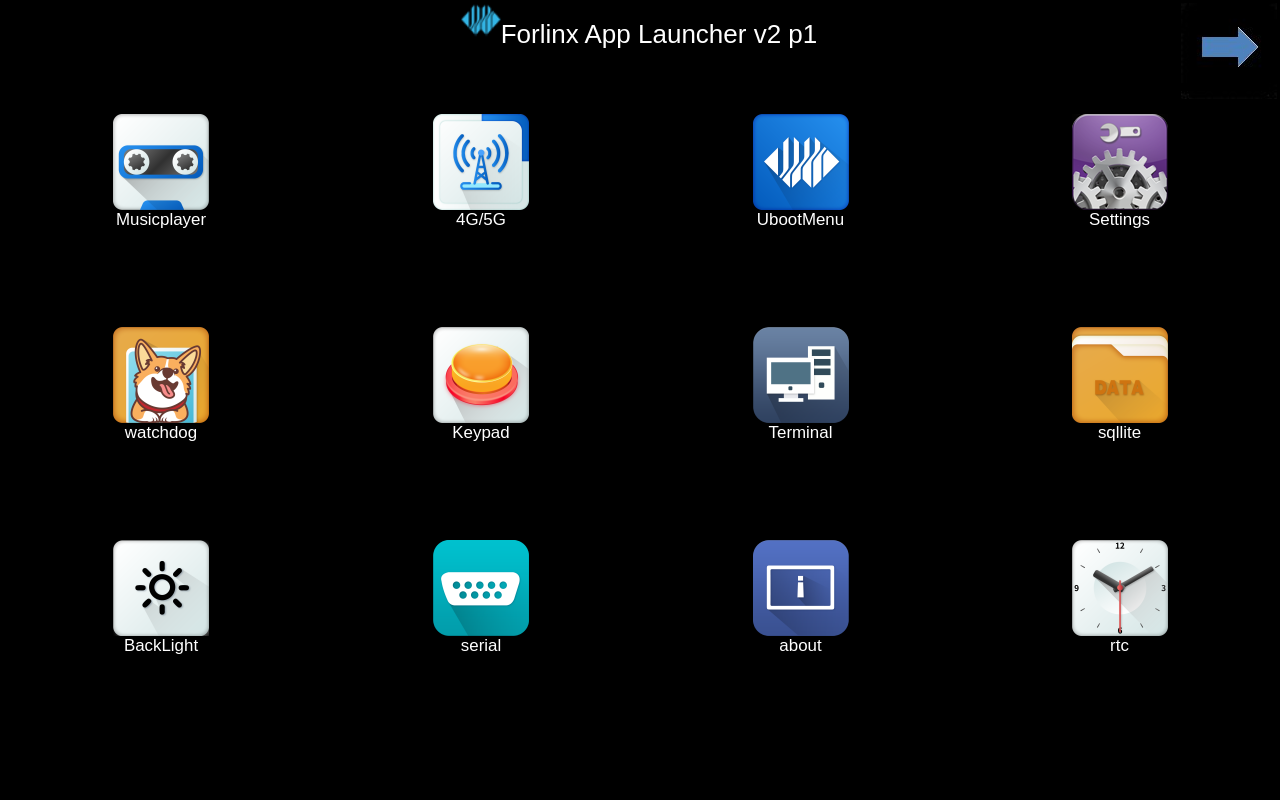Open the about app
This screenshot has height=800, width=1280.
click(801, 588)
